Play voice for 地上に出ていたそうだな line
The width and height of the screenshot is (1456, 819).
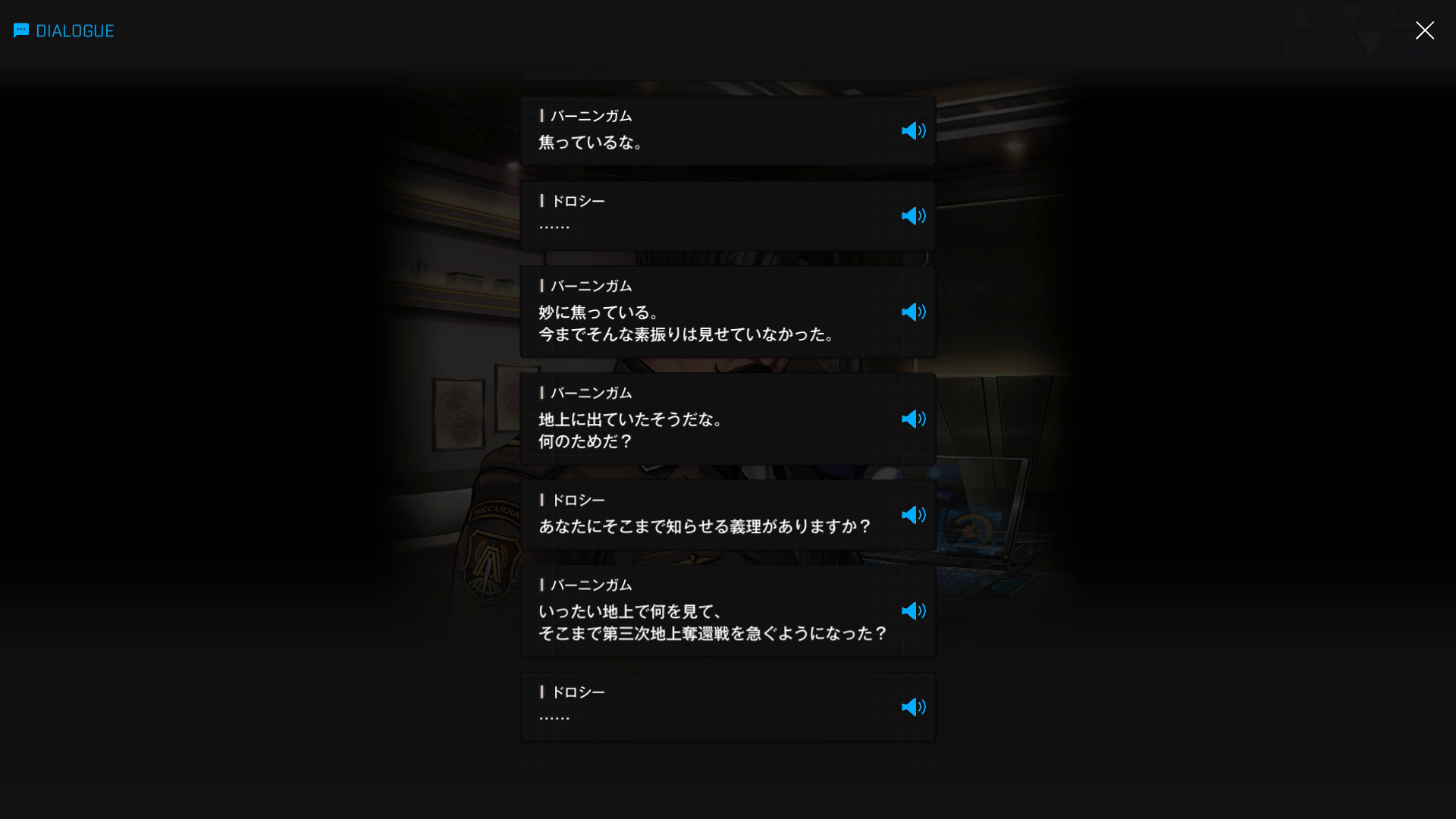(x=913, y=419)
